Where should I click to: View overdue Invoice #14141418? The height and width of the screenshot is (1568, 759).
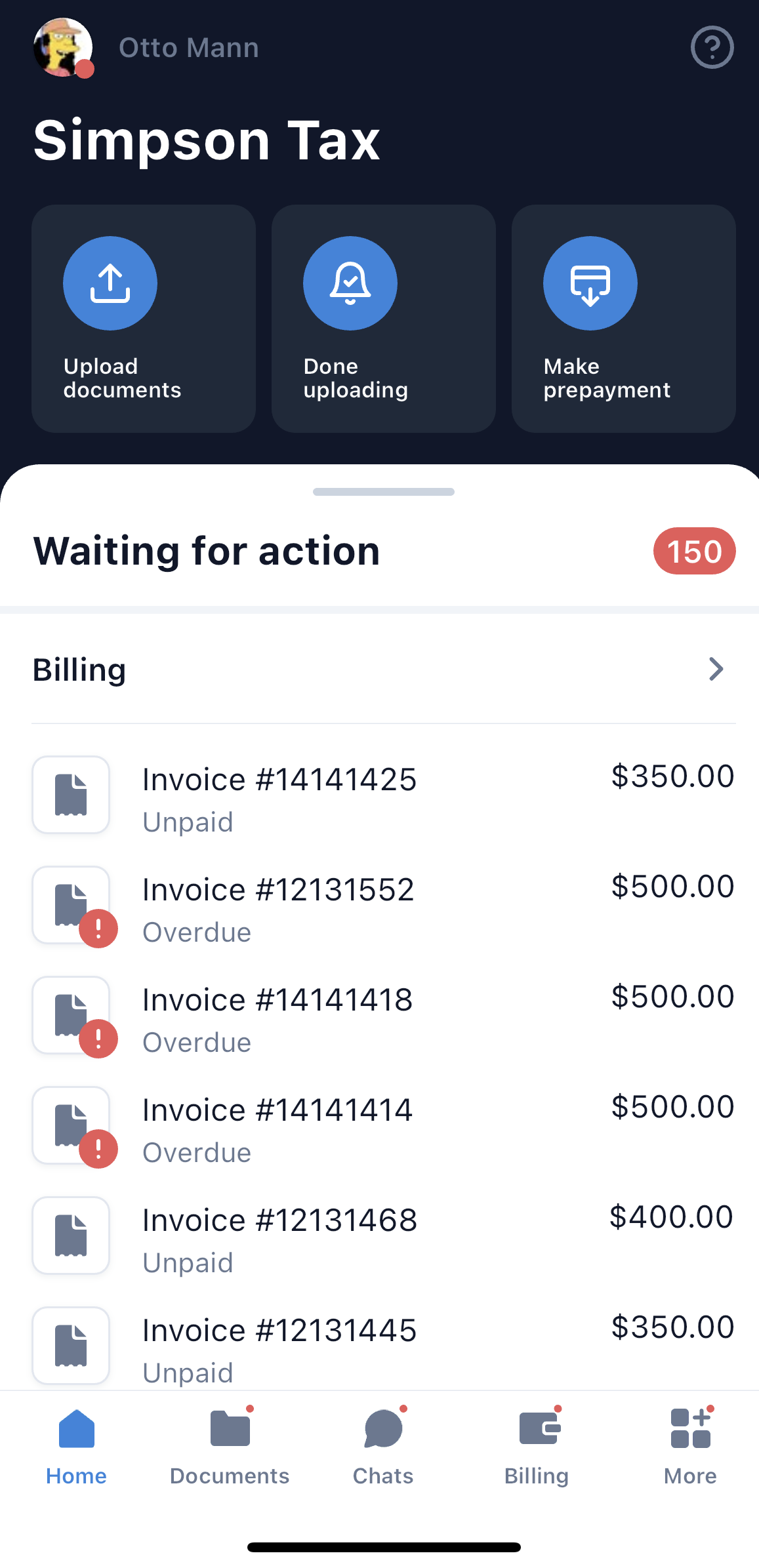(383, 1016)
